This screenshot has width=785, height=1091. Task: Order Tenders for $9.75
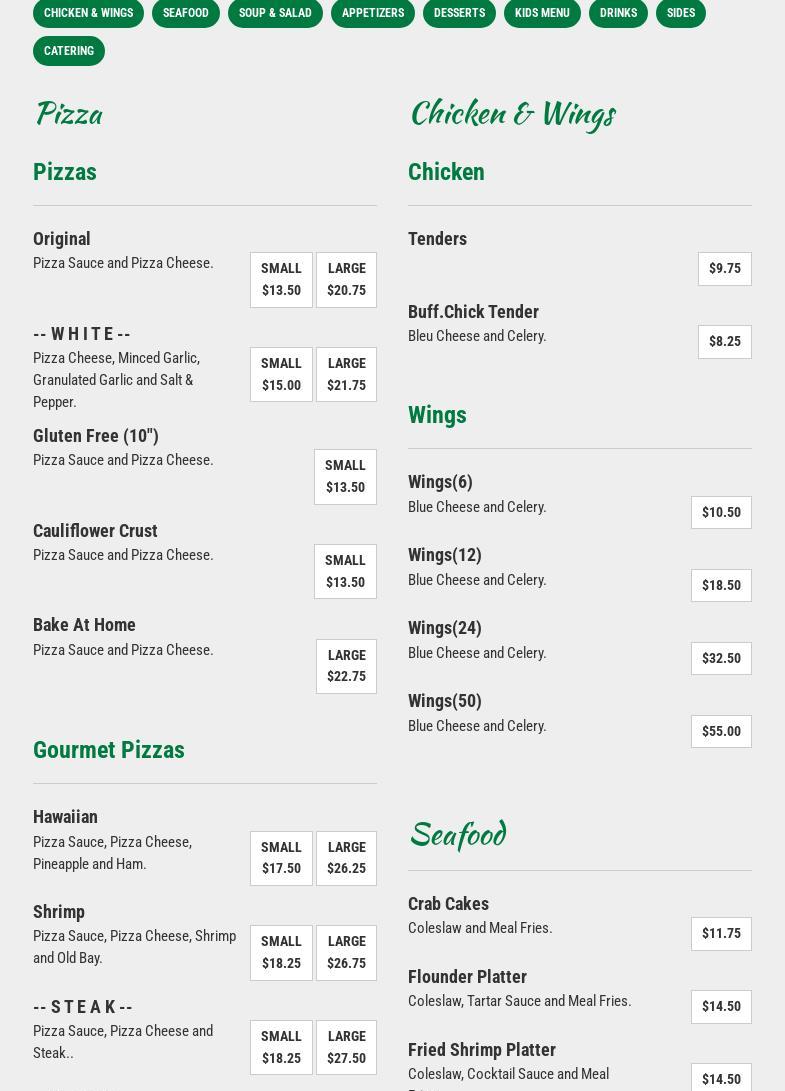click(724, 269)
